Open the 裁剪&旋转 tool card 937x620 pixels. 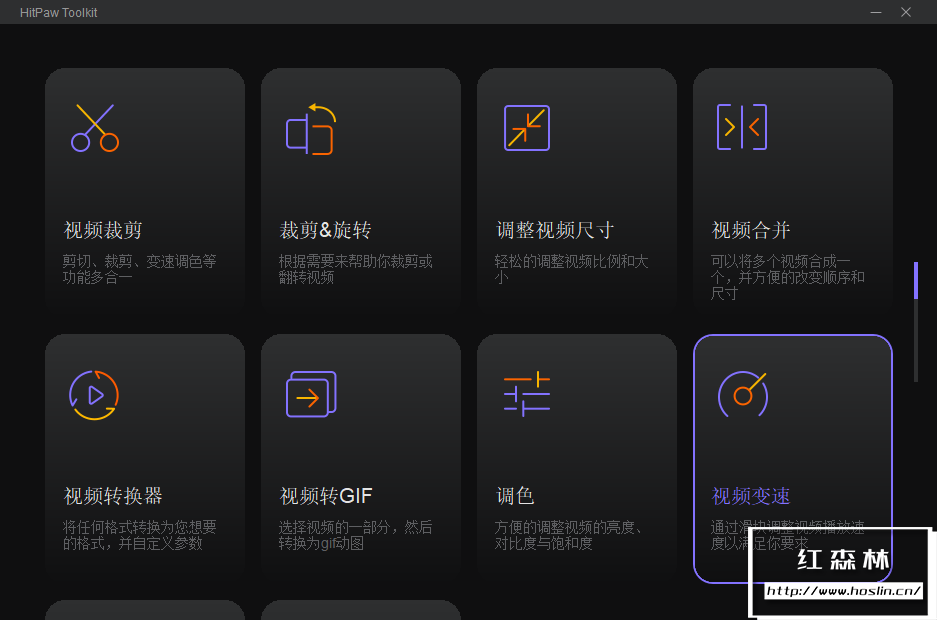[361, 190]
